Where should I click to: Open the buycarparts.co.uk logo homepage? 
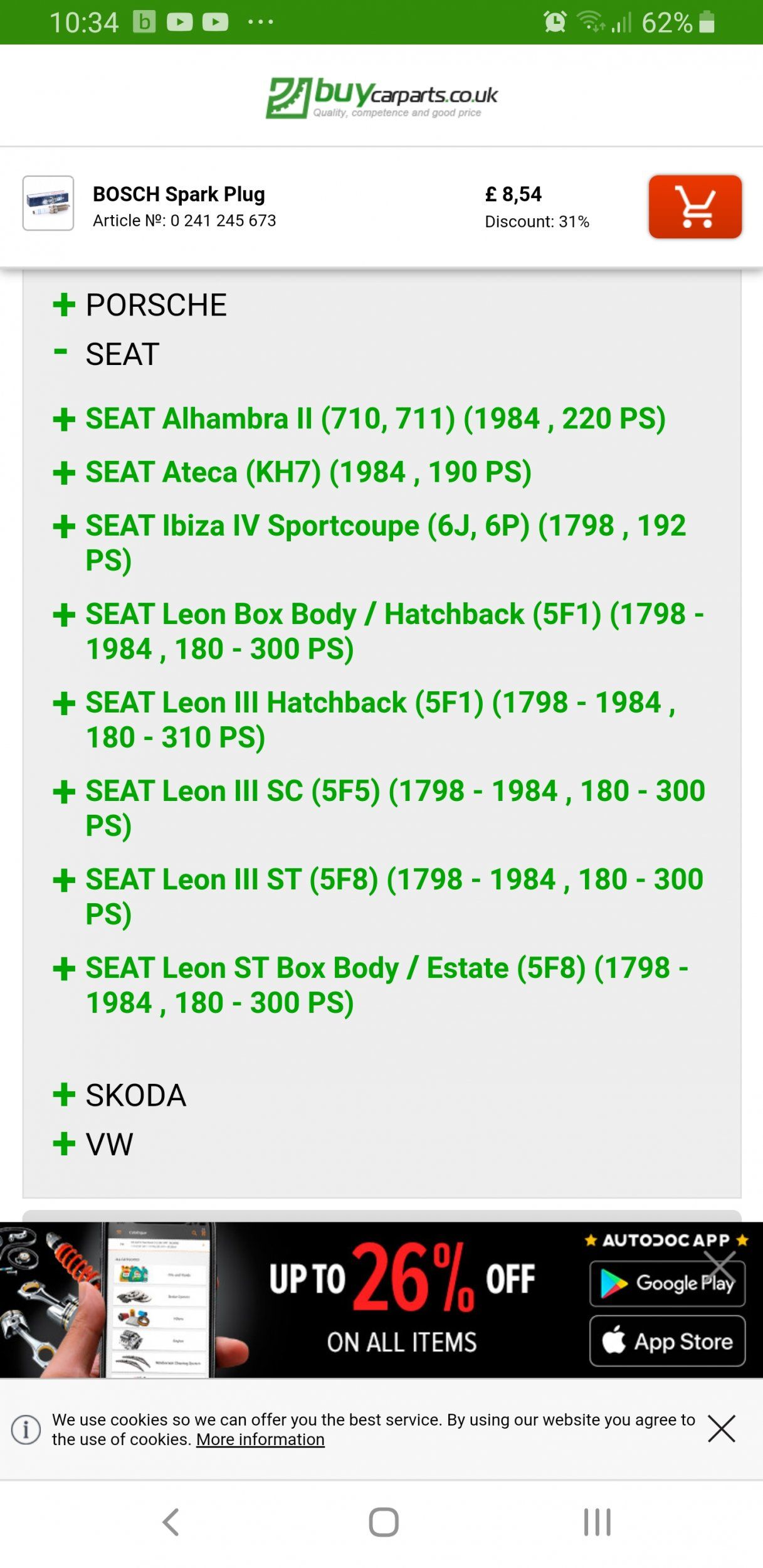[381, 98]
